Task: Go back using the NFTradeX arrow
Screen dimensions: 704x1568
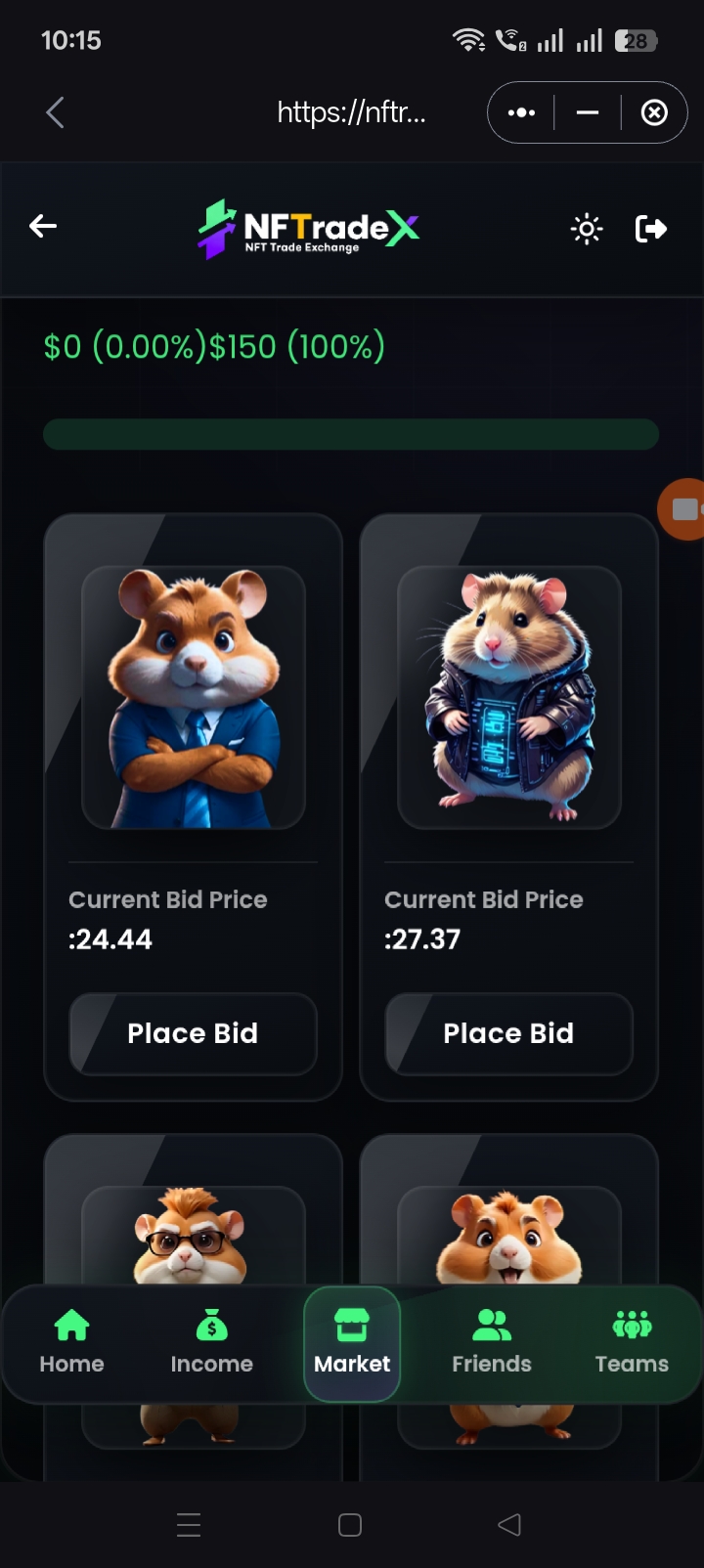Action: (x=43, y=227)
